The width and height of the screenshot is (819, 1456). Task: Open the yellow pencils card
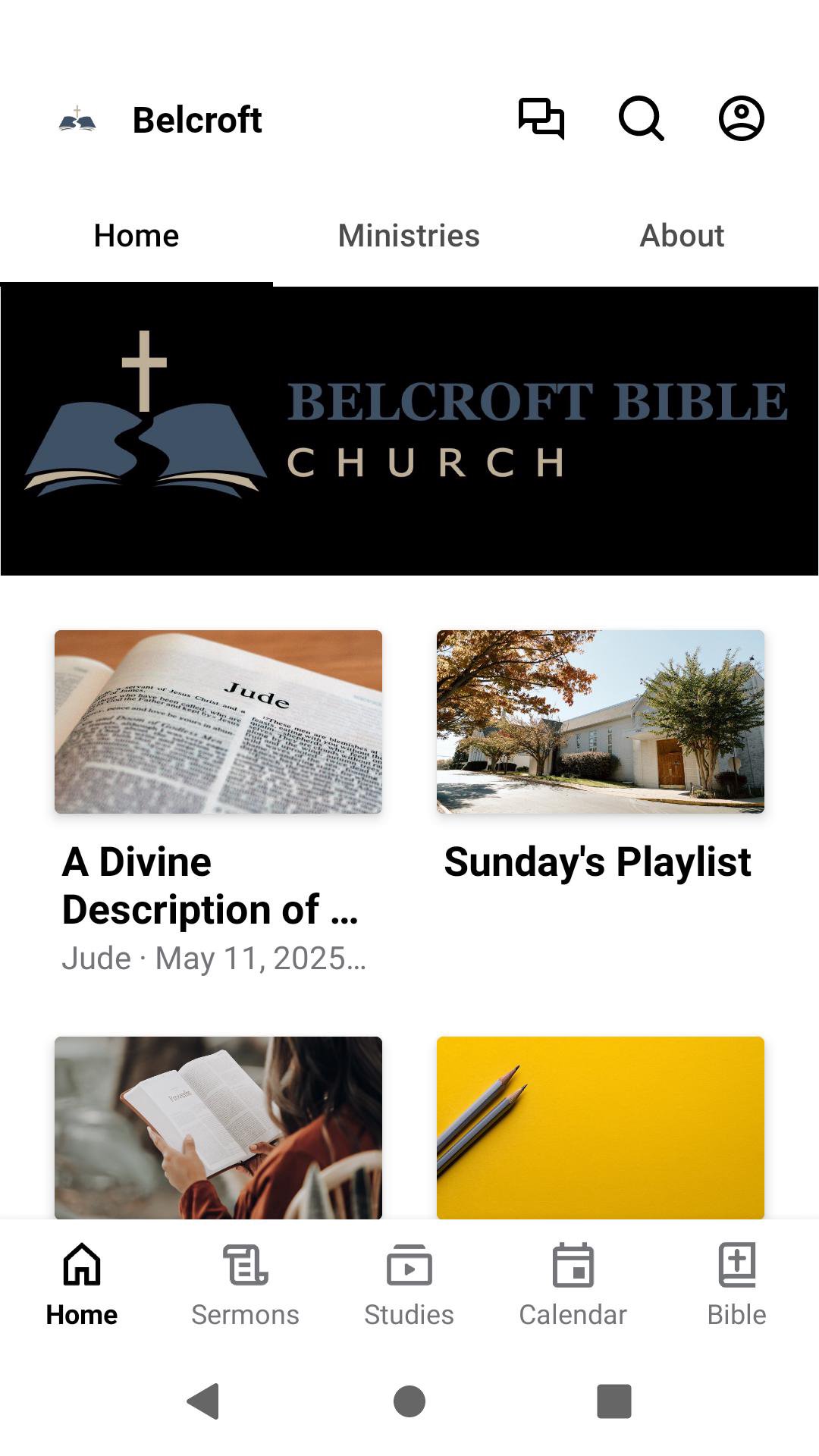tap(600, 1128)
